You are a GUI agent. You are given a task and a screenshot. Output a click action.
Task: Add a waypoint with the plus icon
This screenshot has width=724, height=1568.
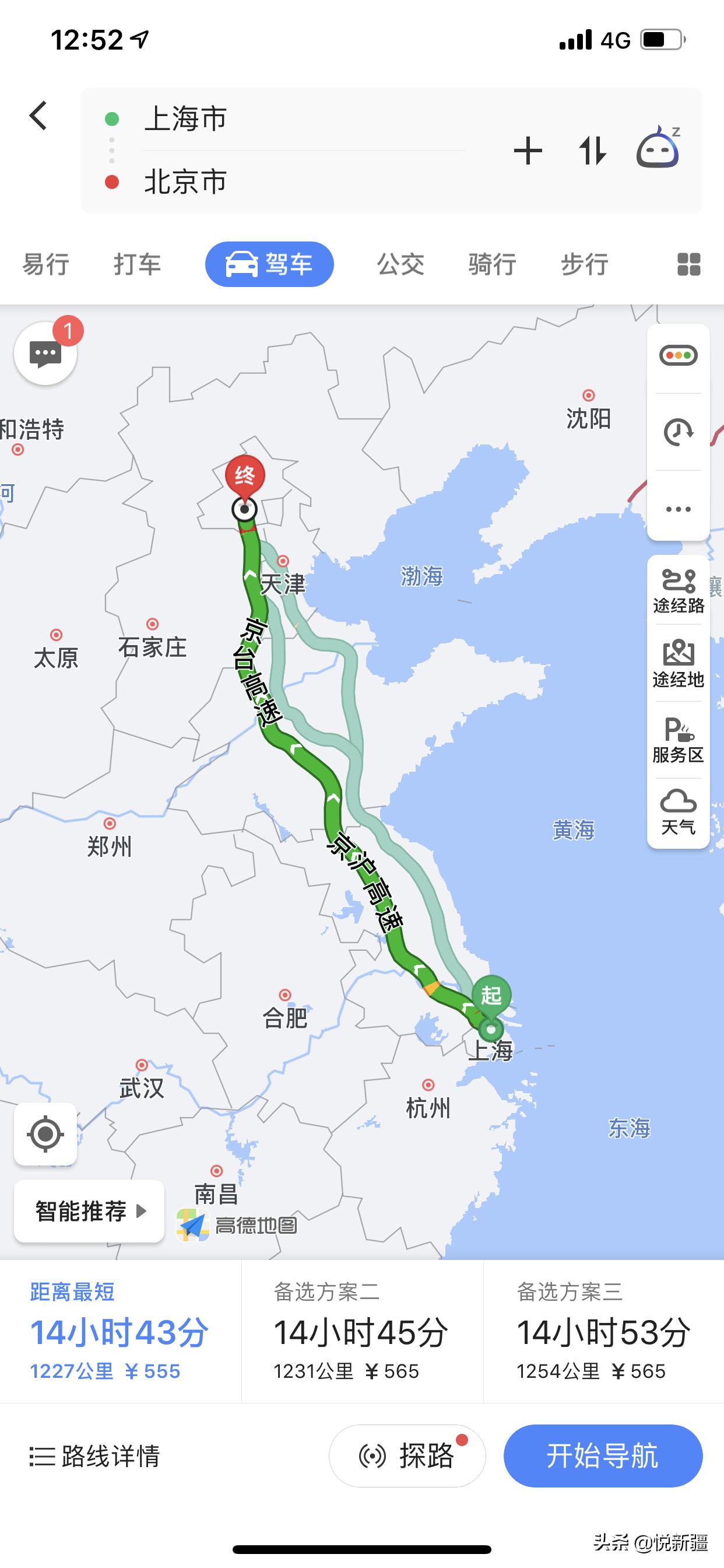[x=528, y=150]
